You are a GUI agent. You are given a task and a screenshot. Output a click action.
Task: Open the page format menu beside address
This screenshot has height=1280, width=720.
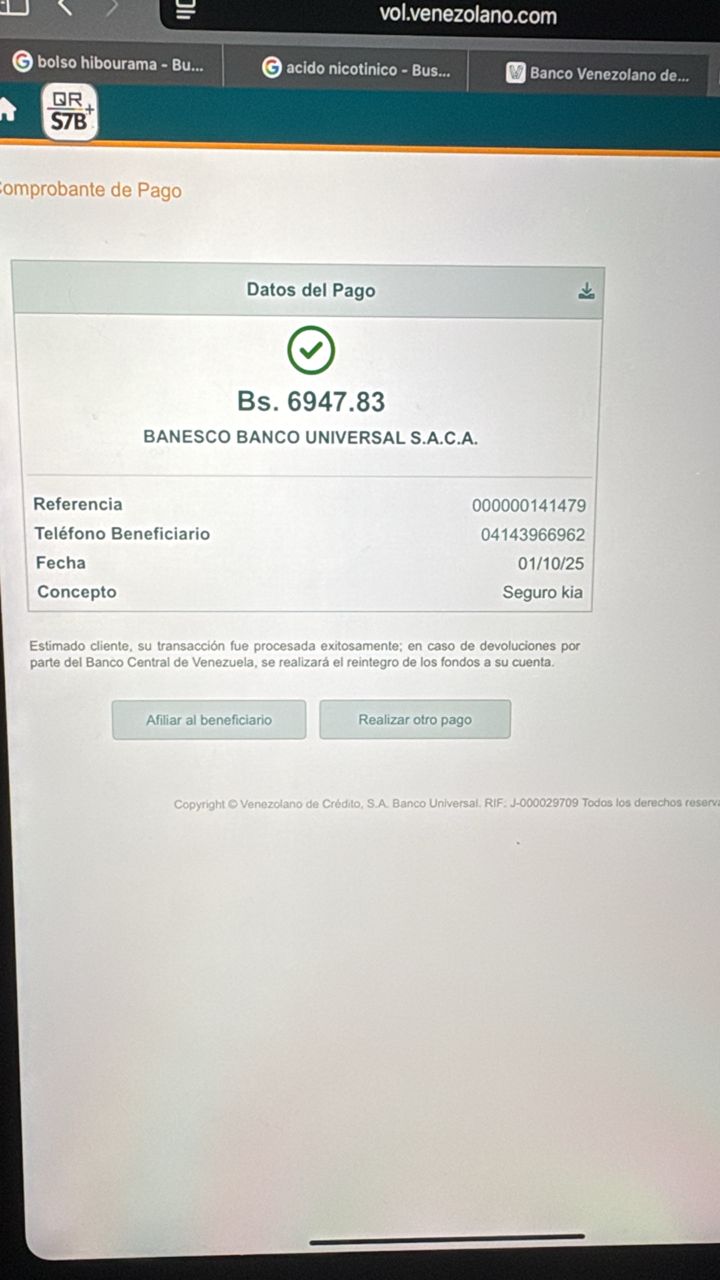pos(187,12)
